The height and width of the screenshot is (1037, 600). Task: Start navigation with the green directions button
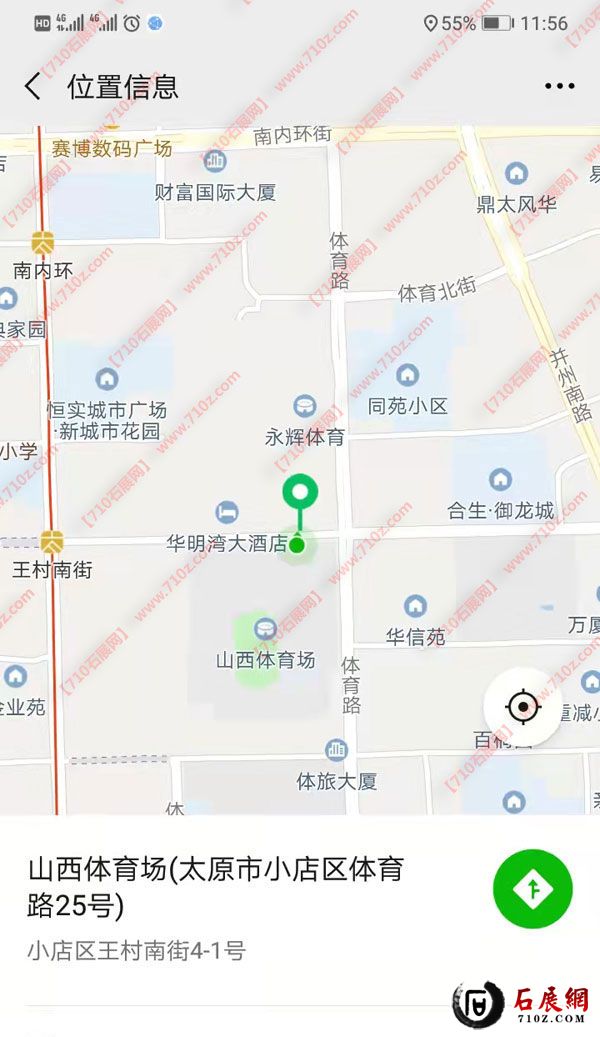tap(533, 889)
